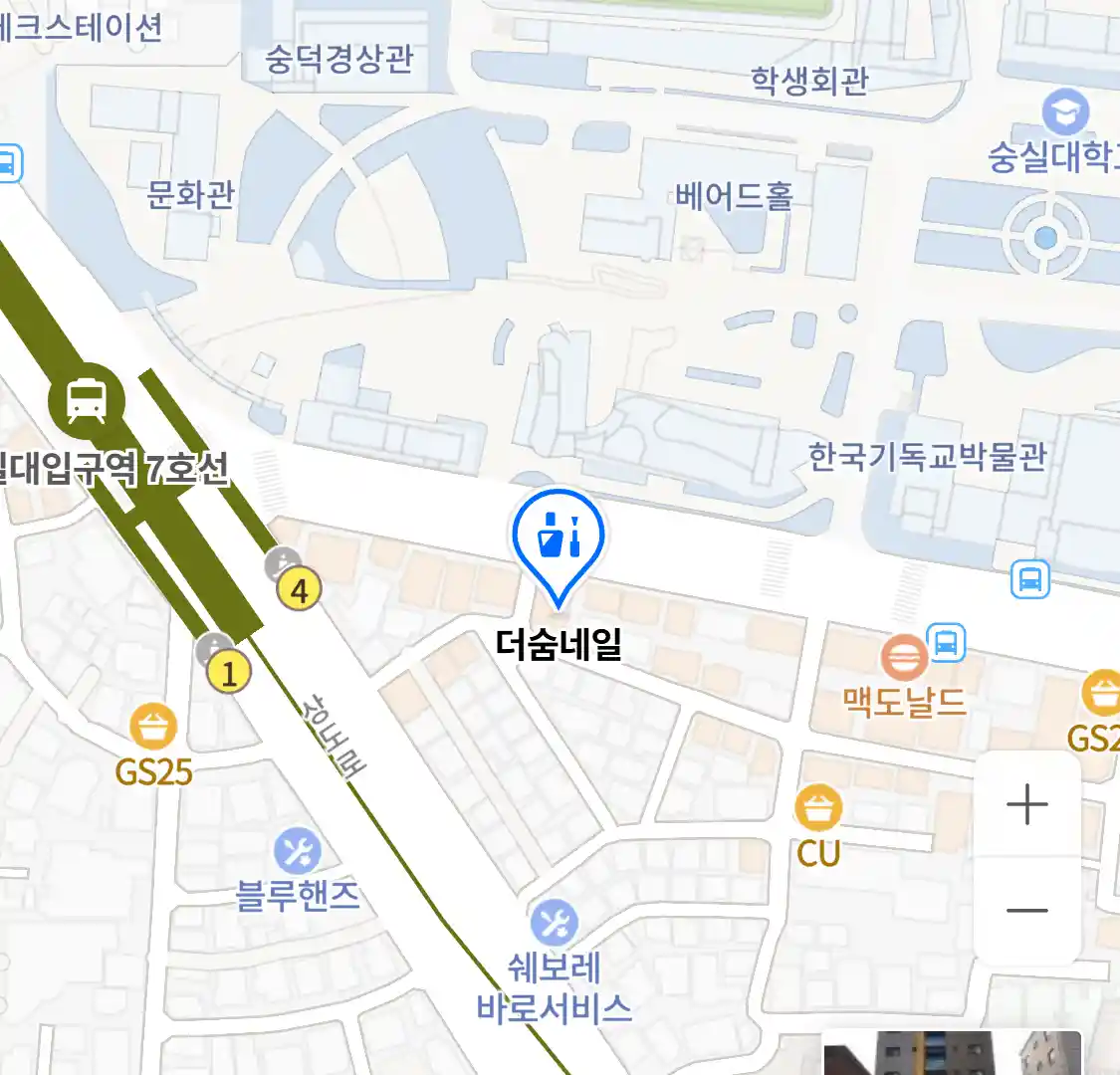1120x1075 pixels.
Task: Select the 더숨네일 location pin
Action: coord(558,540)
